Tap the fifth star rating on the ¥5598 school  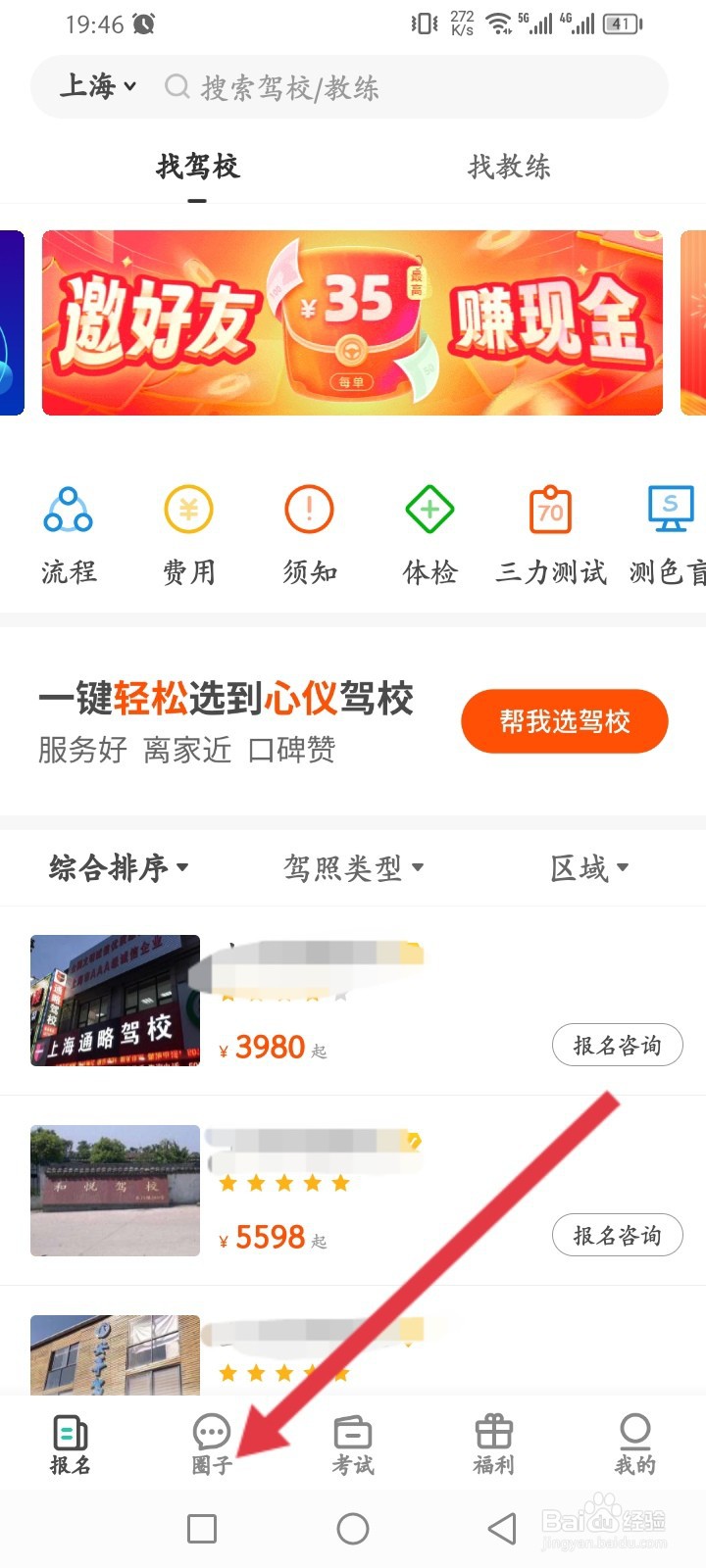click(x=342, y=1183)
